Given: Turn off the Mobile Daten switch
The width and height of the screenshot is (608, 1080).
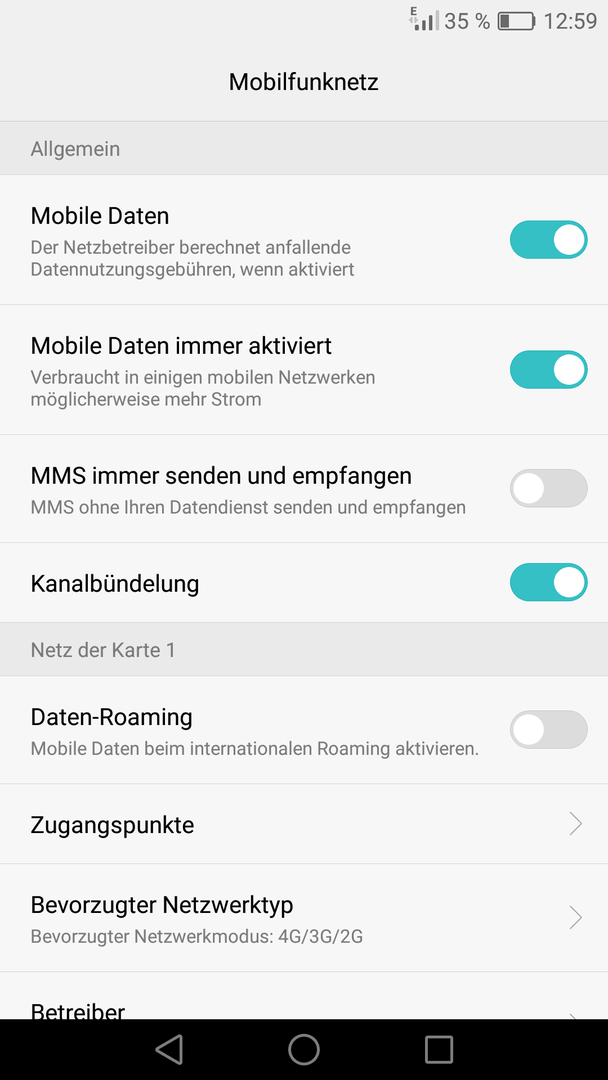Looking at the screenshot, I should (548, 240).
